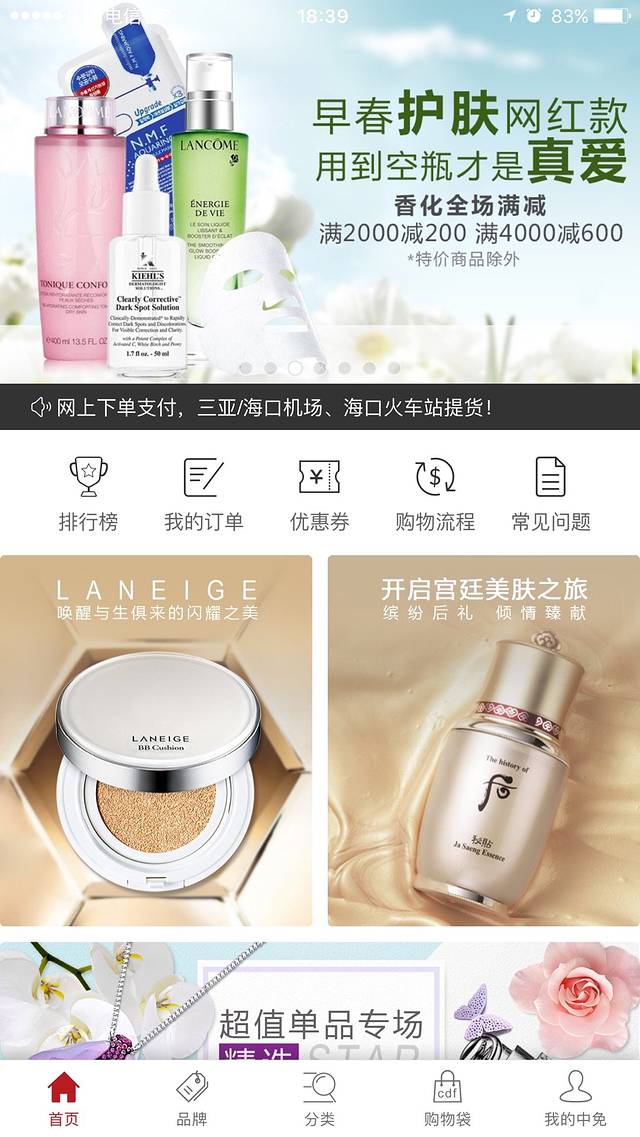Viewport: 640px width, 1137px height.
Task: Switch to the 品牌 brands tab
Action: point(192,1098)
